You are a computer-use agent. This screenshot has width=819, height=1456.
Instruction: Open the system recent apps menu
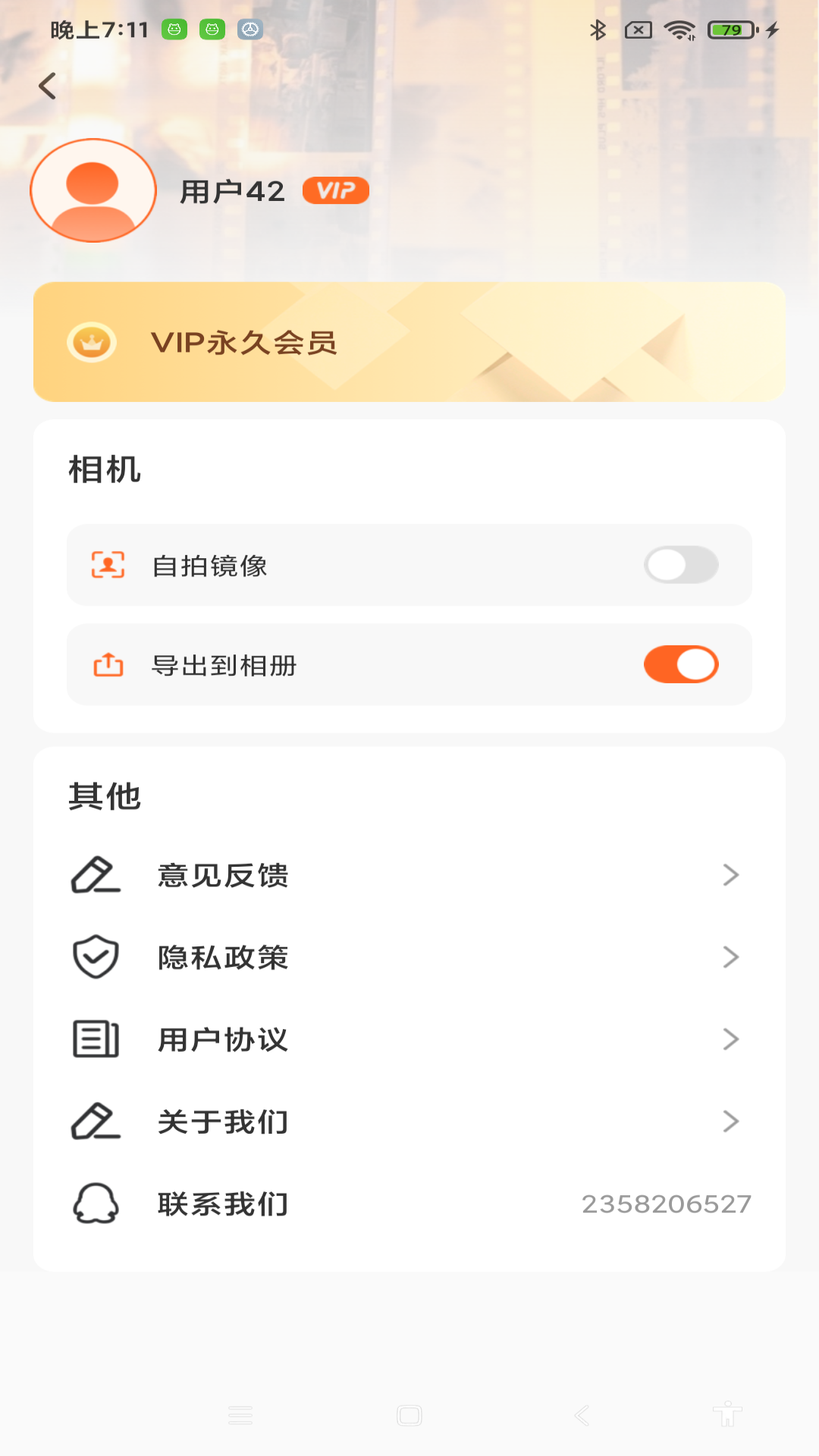[240, 1415]
